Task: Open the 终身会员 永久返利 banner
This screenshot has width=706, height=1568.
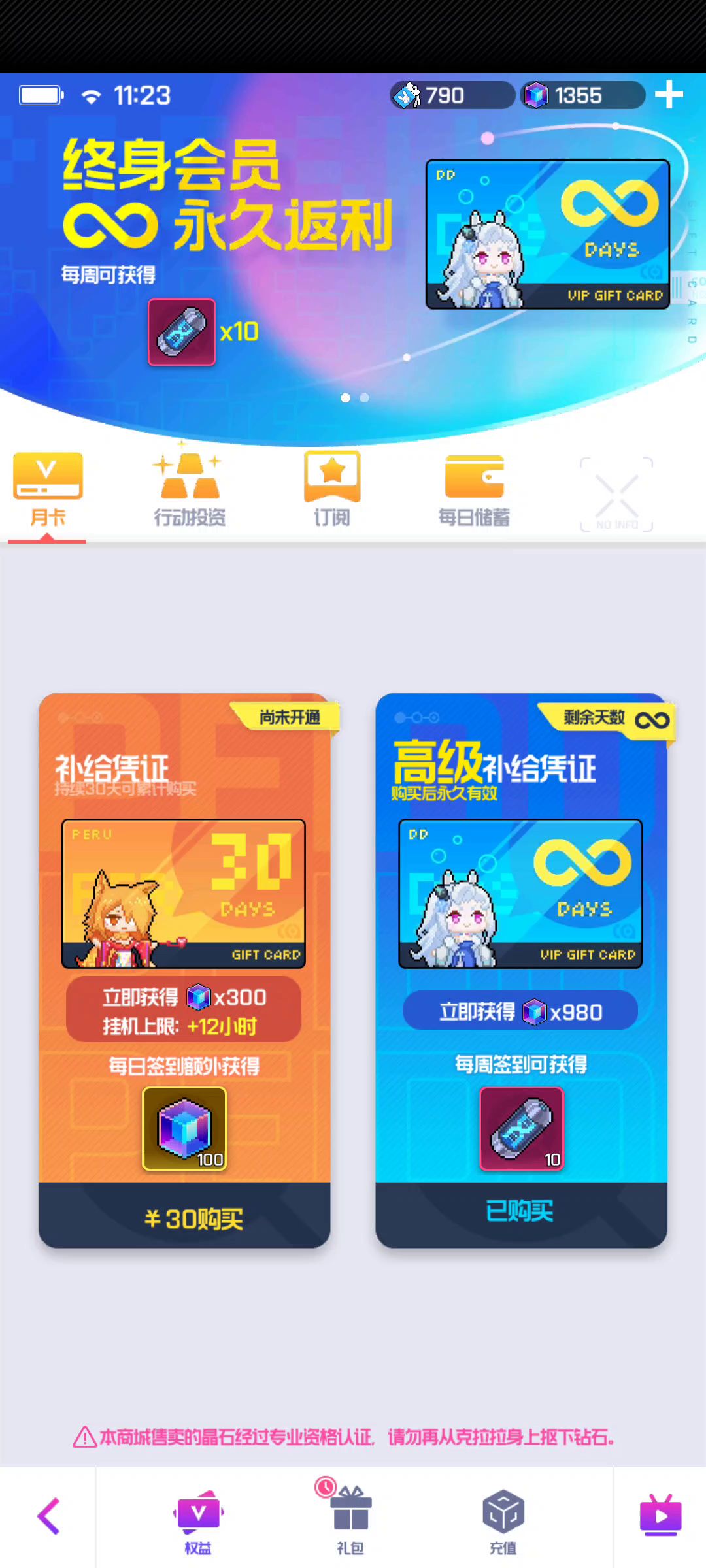Action: click(x=353, y=248)
